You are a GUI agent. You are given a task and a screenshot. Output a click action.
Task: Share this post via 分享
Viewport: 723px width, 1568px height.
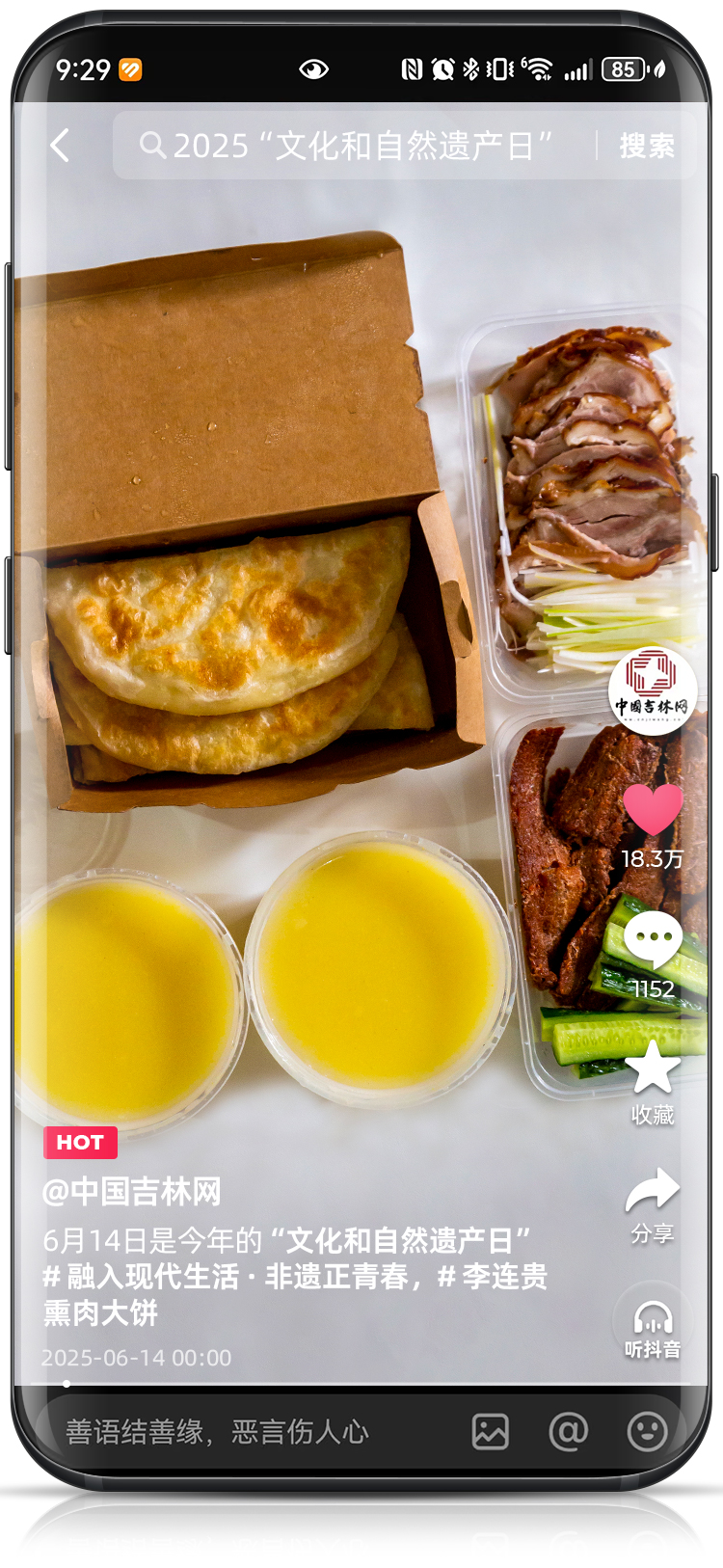pyautogui.click(x=653, y=1191)
